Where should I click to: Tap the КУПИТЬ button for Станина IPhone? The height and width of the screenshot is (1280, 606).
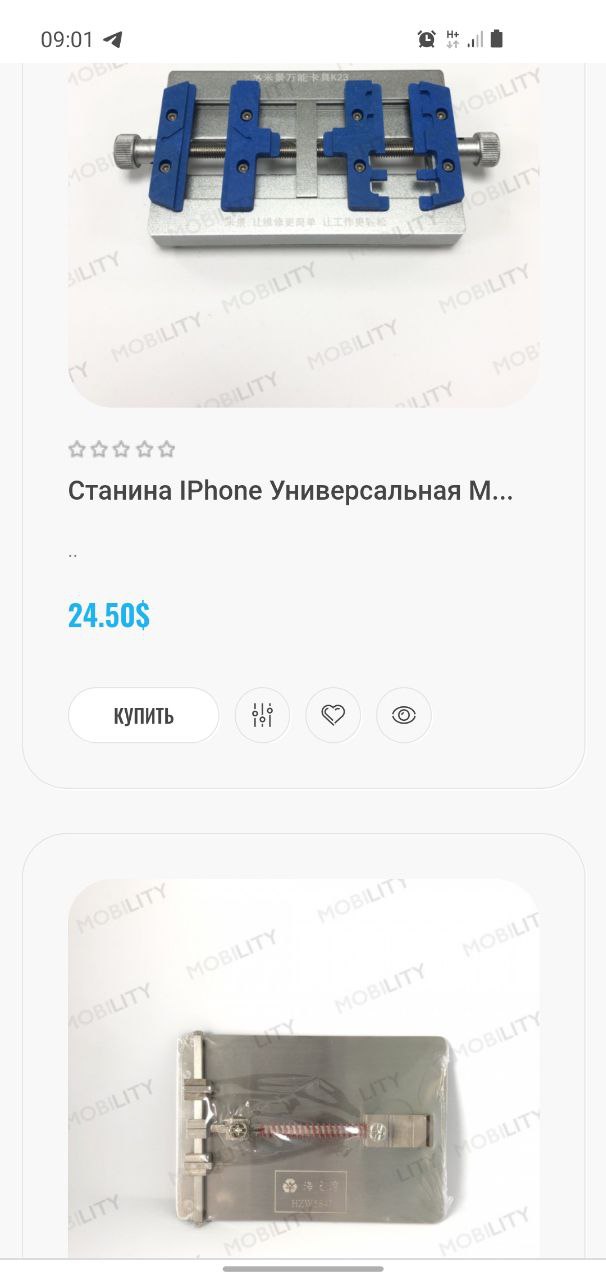(x=143, y=715)
